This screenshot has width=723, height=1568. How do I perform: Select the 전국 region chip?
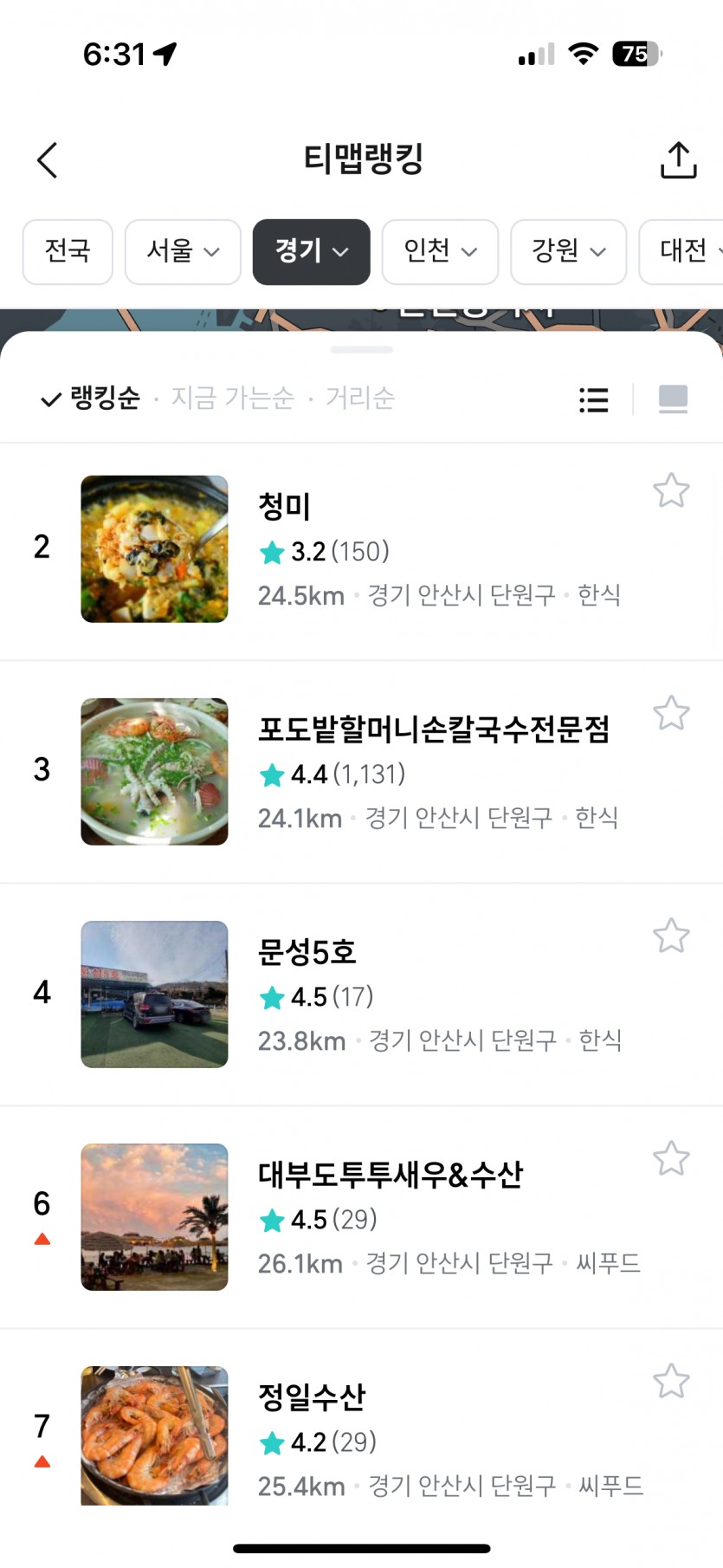click(x=68, y=251)
